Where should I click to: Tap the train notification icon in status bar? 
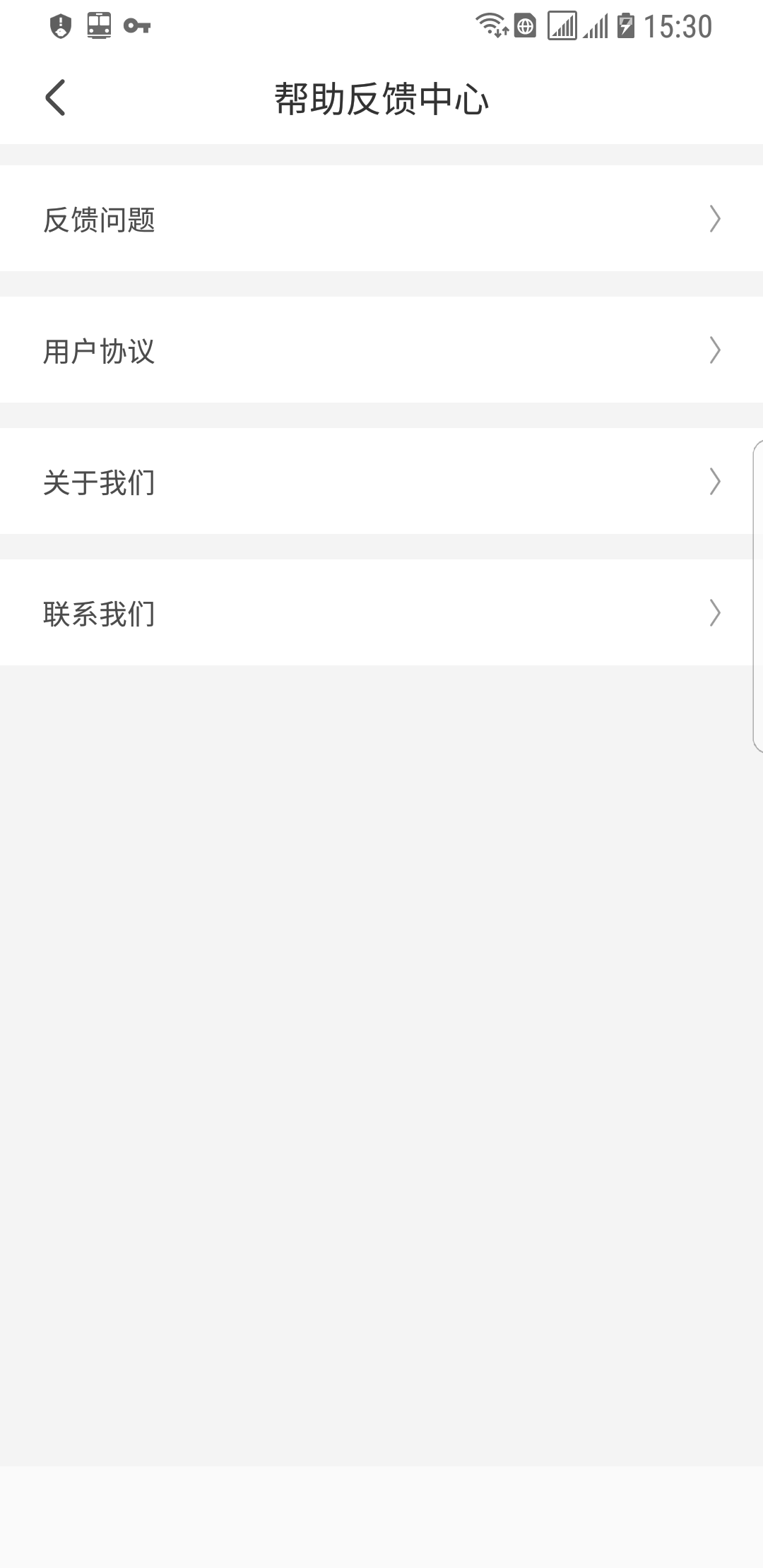[99, 25]
